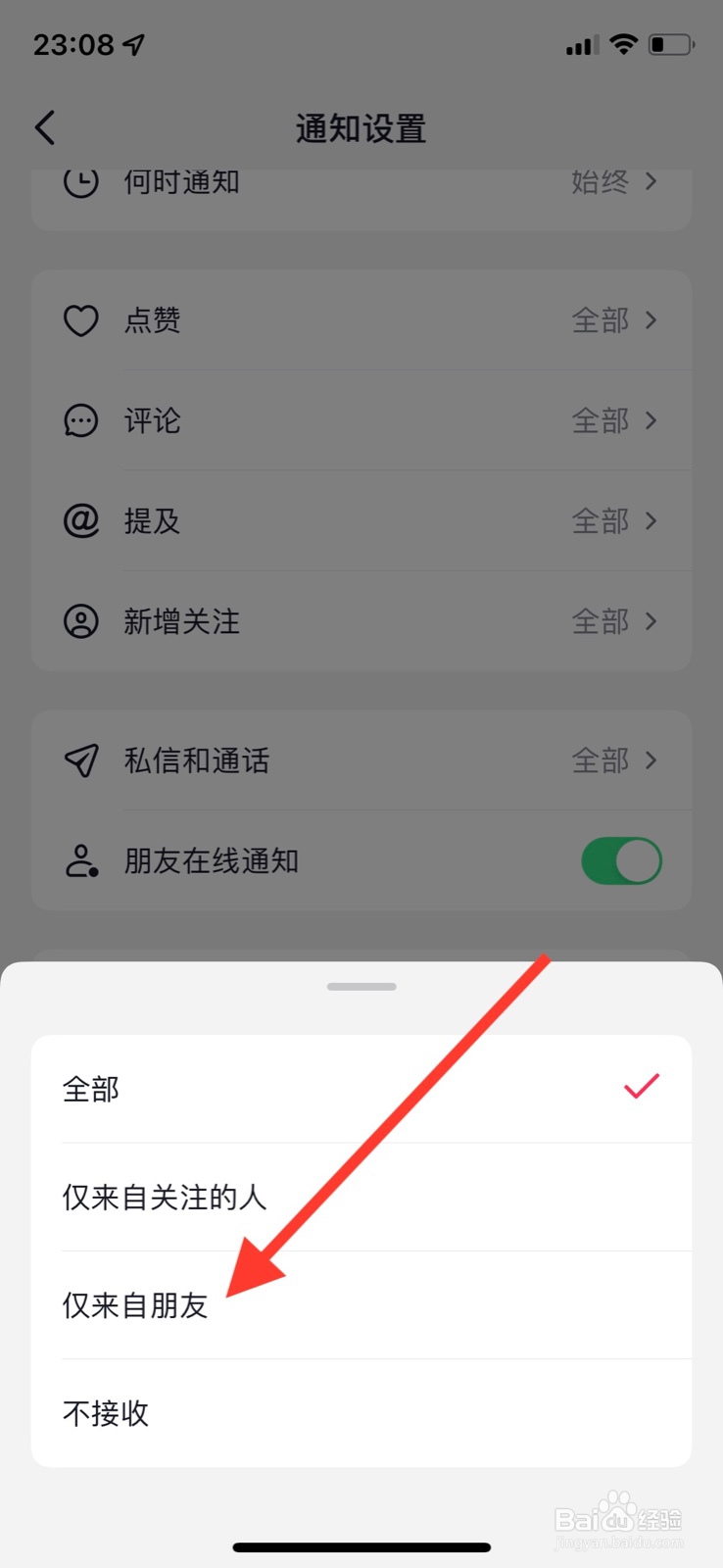Disable the 朋友在线通知 switch
This screenshot has height=1568, width=723.
coord(621,860)
